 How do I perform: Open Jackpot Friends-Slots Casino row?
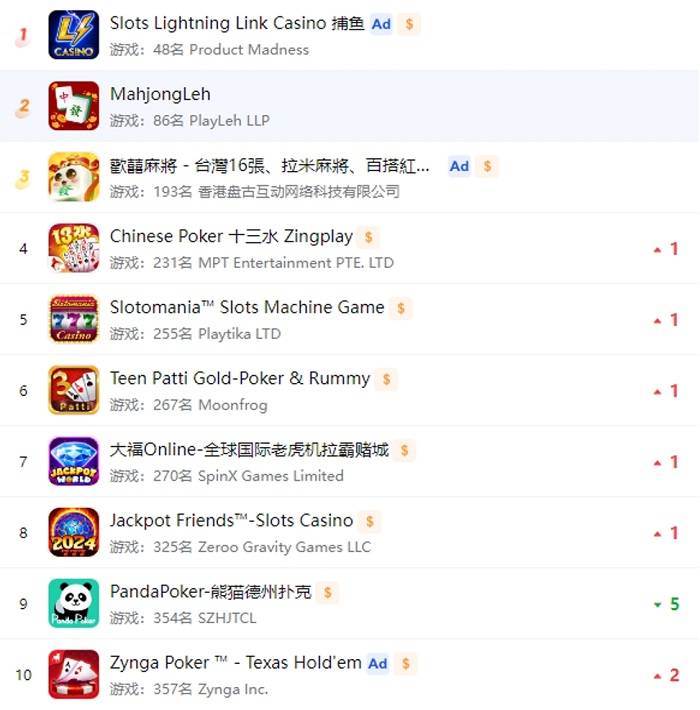tap(231, 521)
